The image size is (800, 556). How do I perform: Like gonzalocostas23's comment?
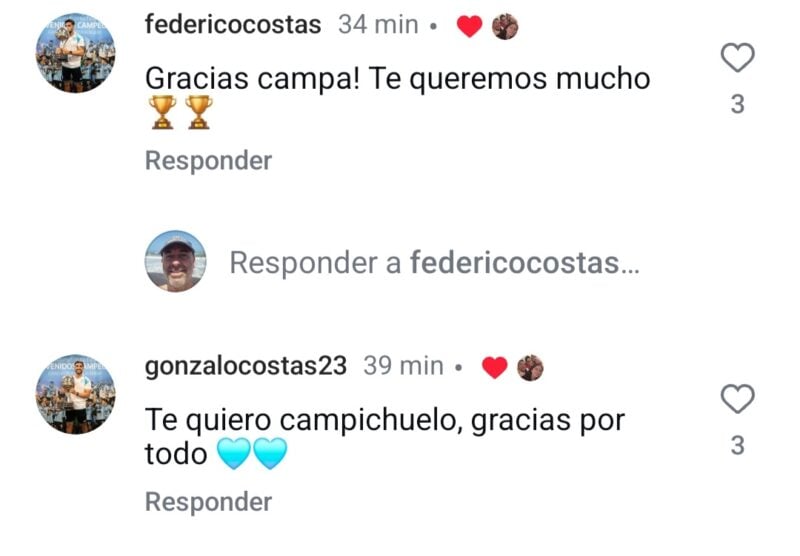[737, 400]
